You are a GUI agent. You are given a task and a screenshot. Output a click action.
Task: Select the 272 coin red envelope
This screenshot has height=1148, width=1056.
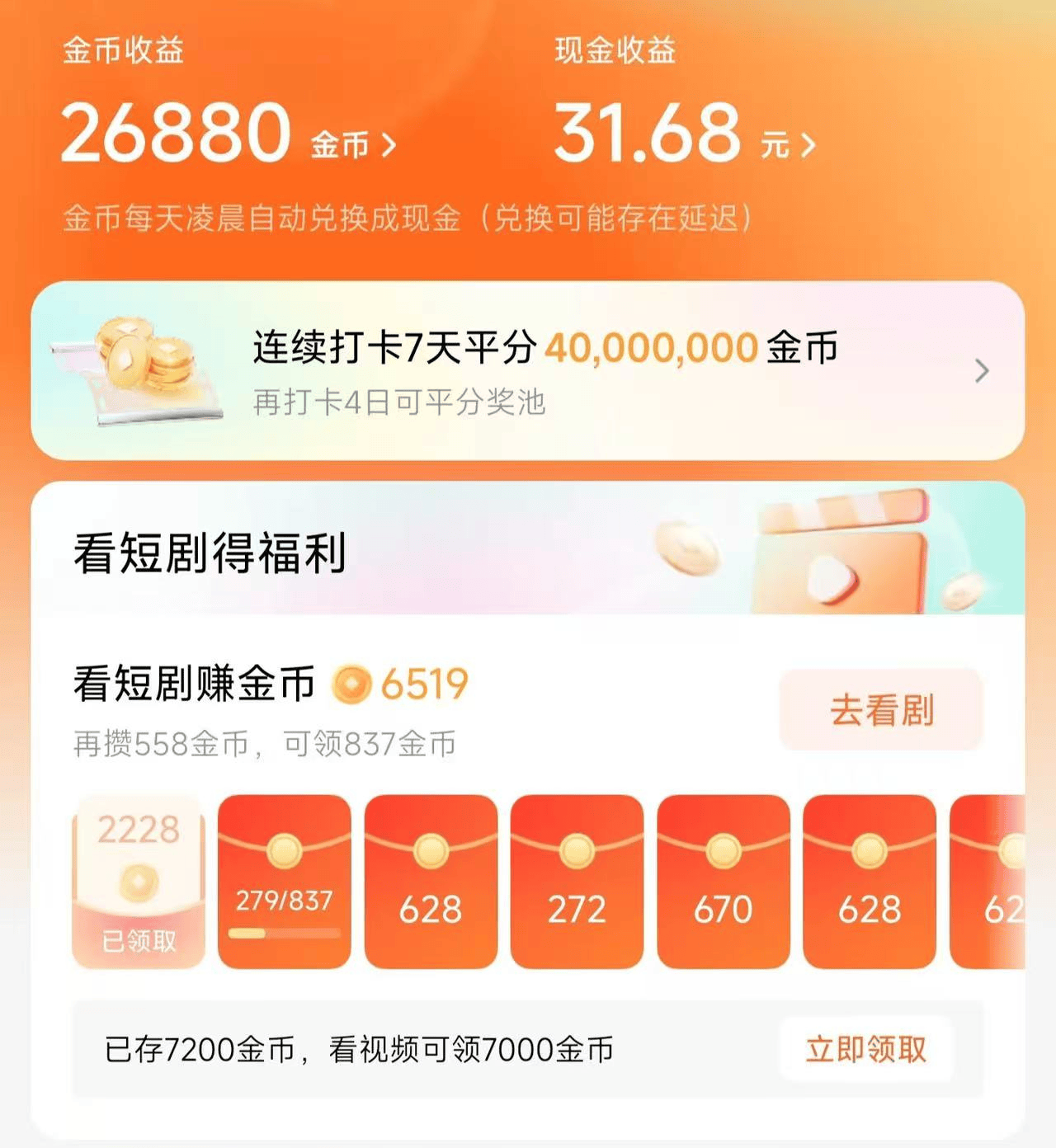[x=577, y=882]
